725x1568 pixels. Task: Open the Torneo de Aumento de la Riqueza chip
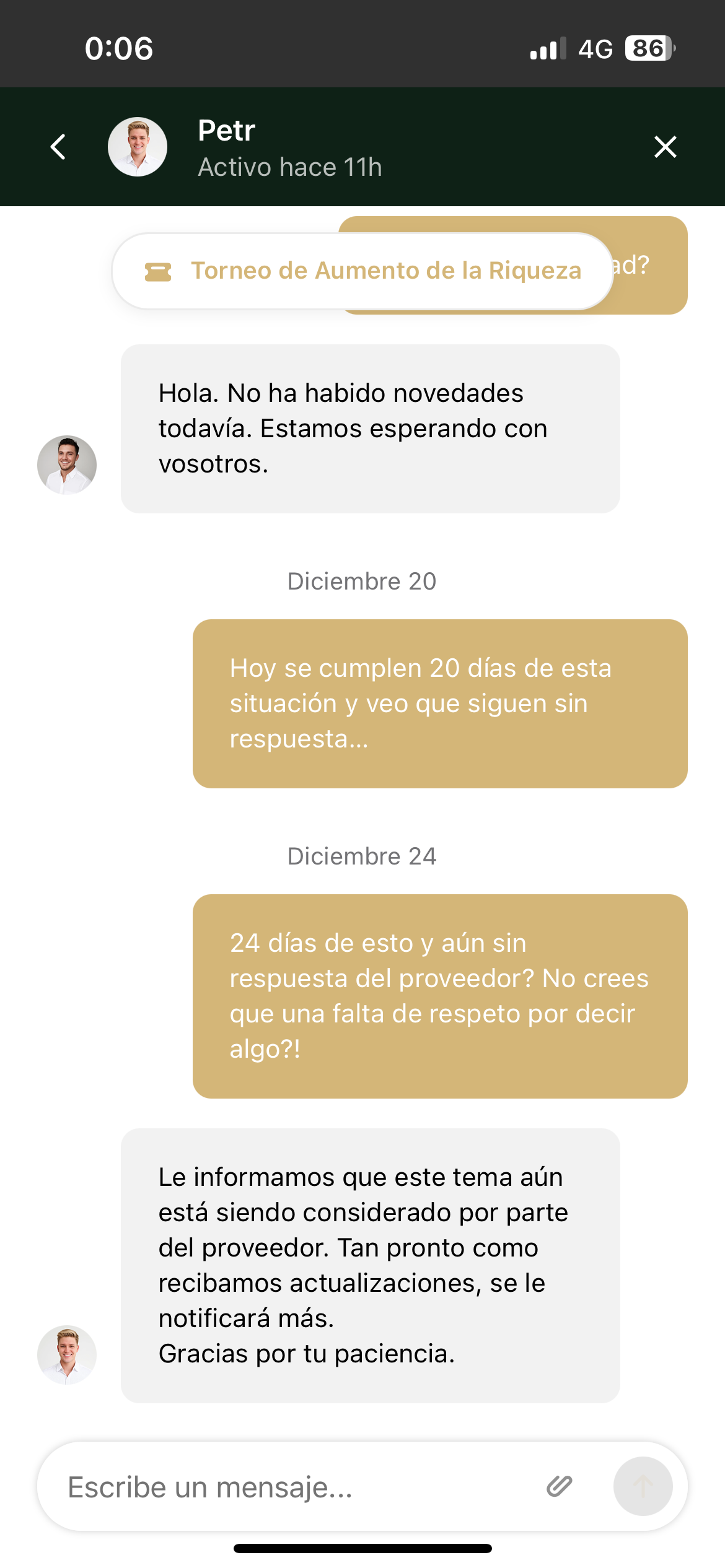[362, 271]
